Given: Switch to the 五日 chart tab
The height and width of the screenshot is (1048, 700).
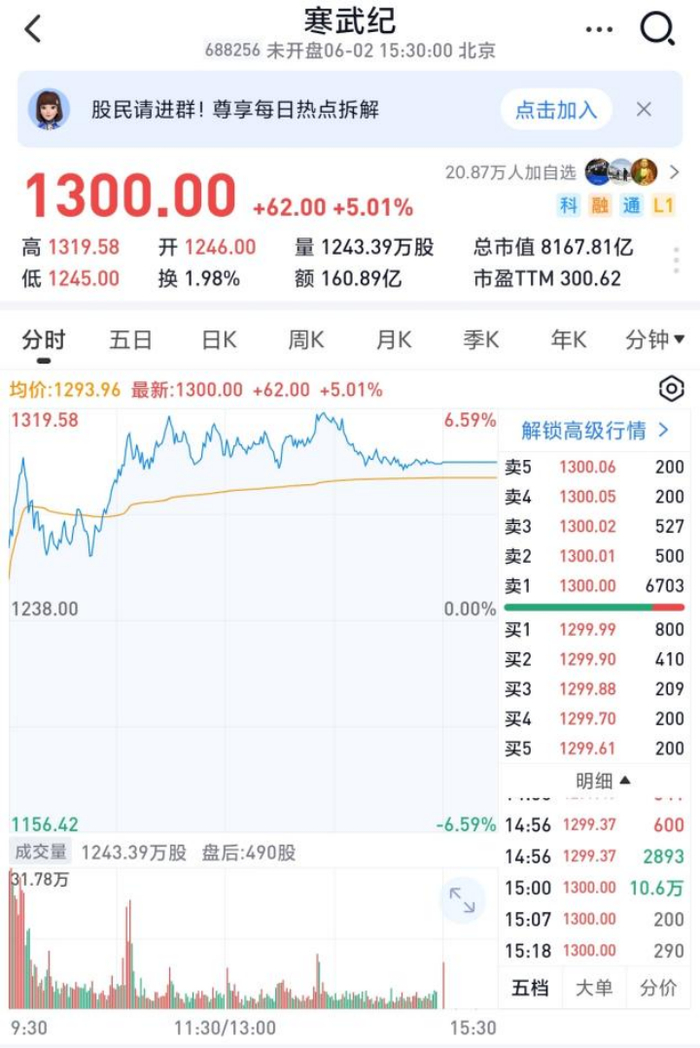Looking at the screenshot, I should pyautogui.click(x=130, y=340).
